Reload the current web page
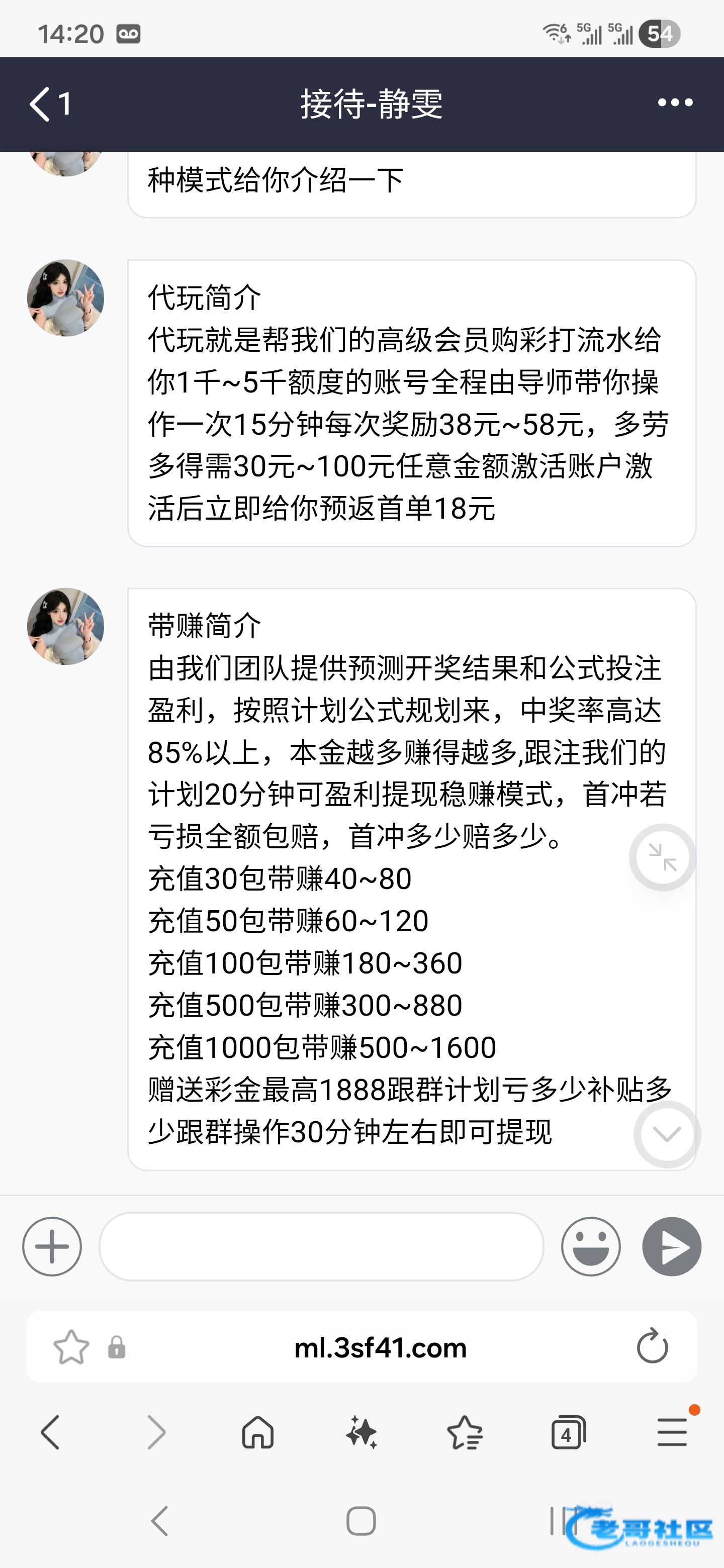 click(x=652, y=1346)
